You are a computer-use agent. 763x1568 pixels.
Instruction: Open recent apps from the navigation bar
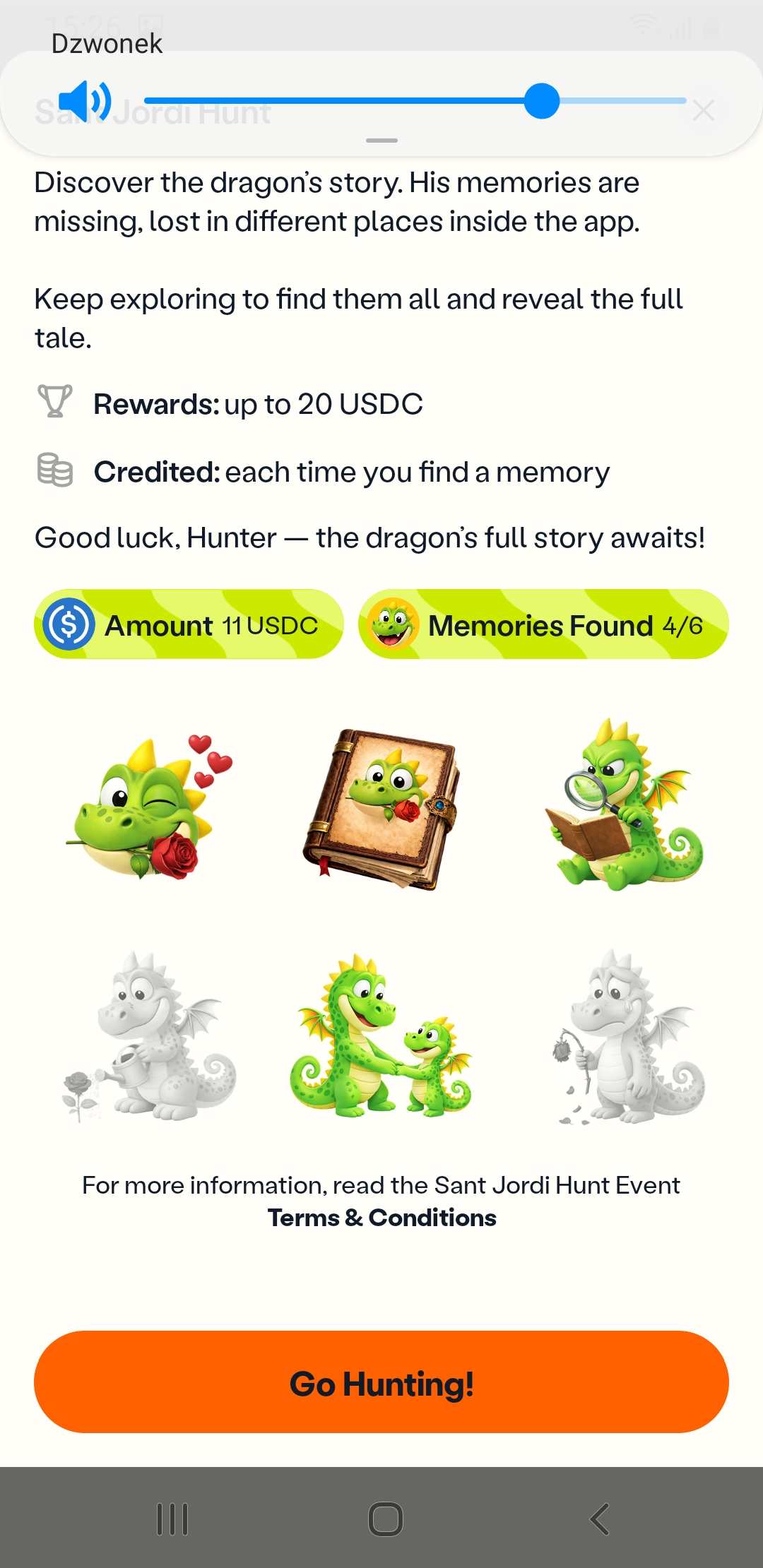tap(172, 1519)
